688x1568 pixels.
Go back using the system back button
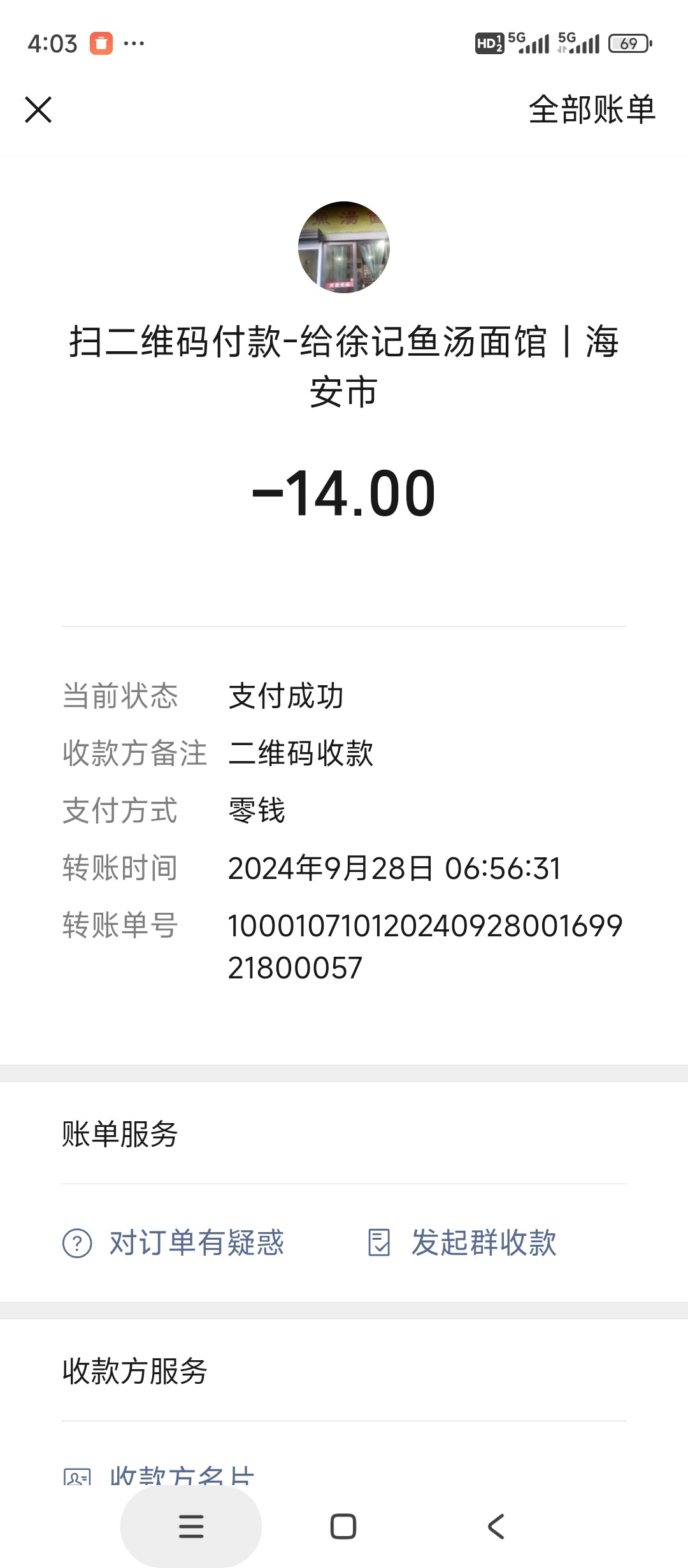point(496,1527)
